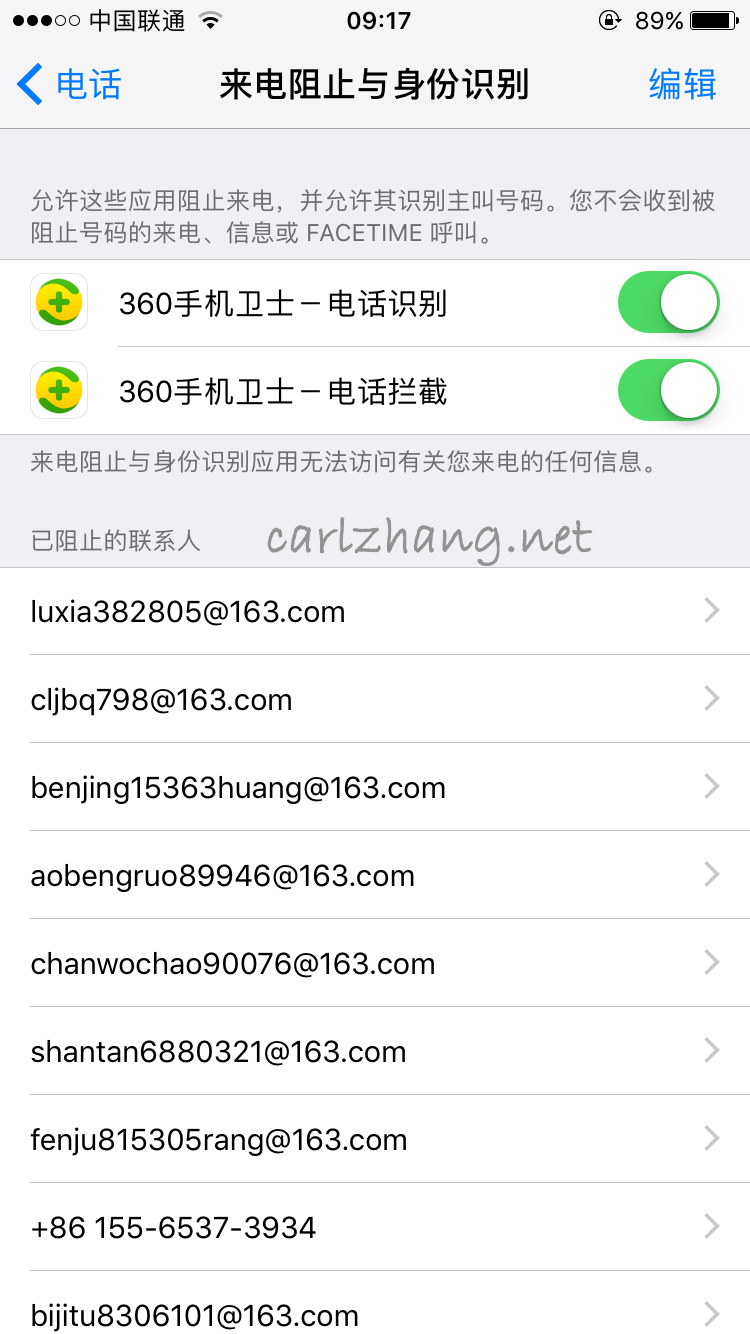Open blocked contact luxia382805@163.com

tap(375, 611)
